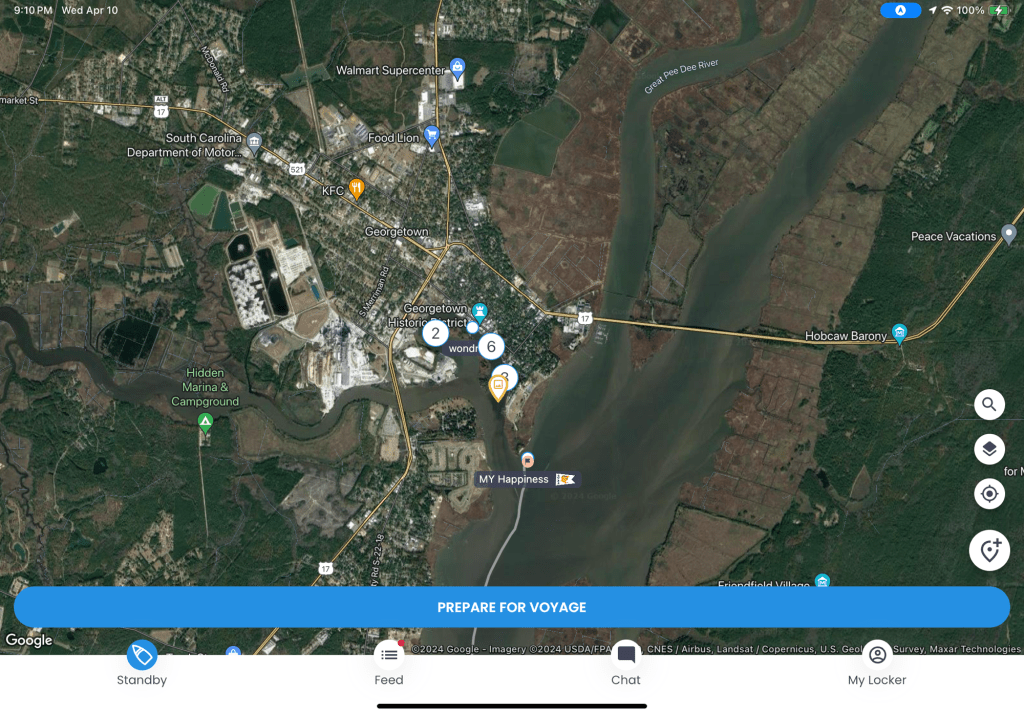Select Hidden Marina & Campground pin
This screenshot has height=715, width=1024.
(x=205, y=422)
